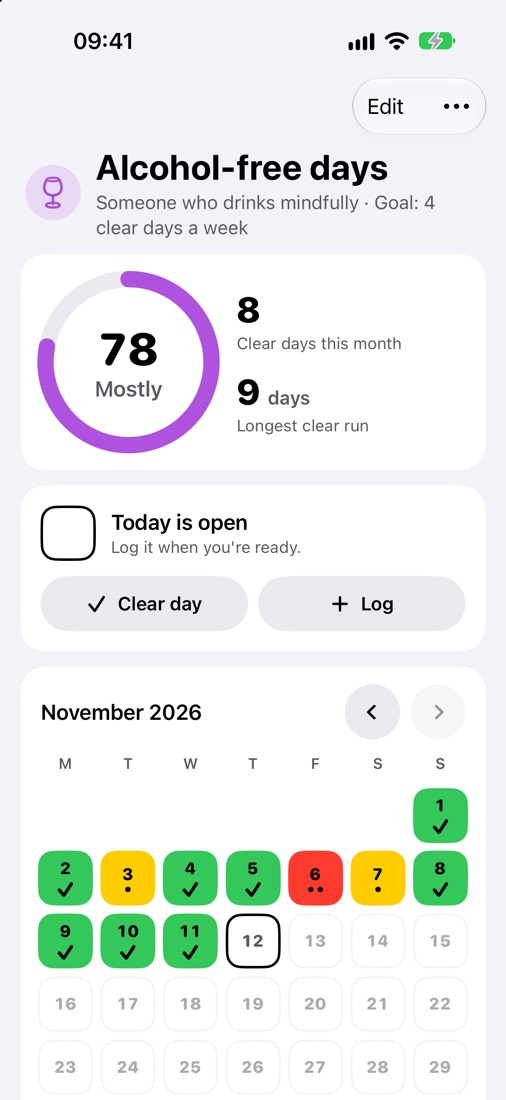Open the yellow day 3 entry
Screen dimensions: 506x1100
pyautogui.click(x=128, y=878)
